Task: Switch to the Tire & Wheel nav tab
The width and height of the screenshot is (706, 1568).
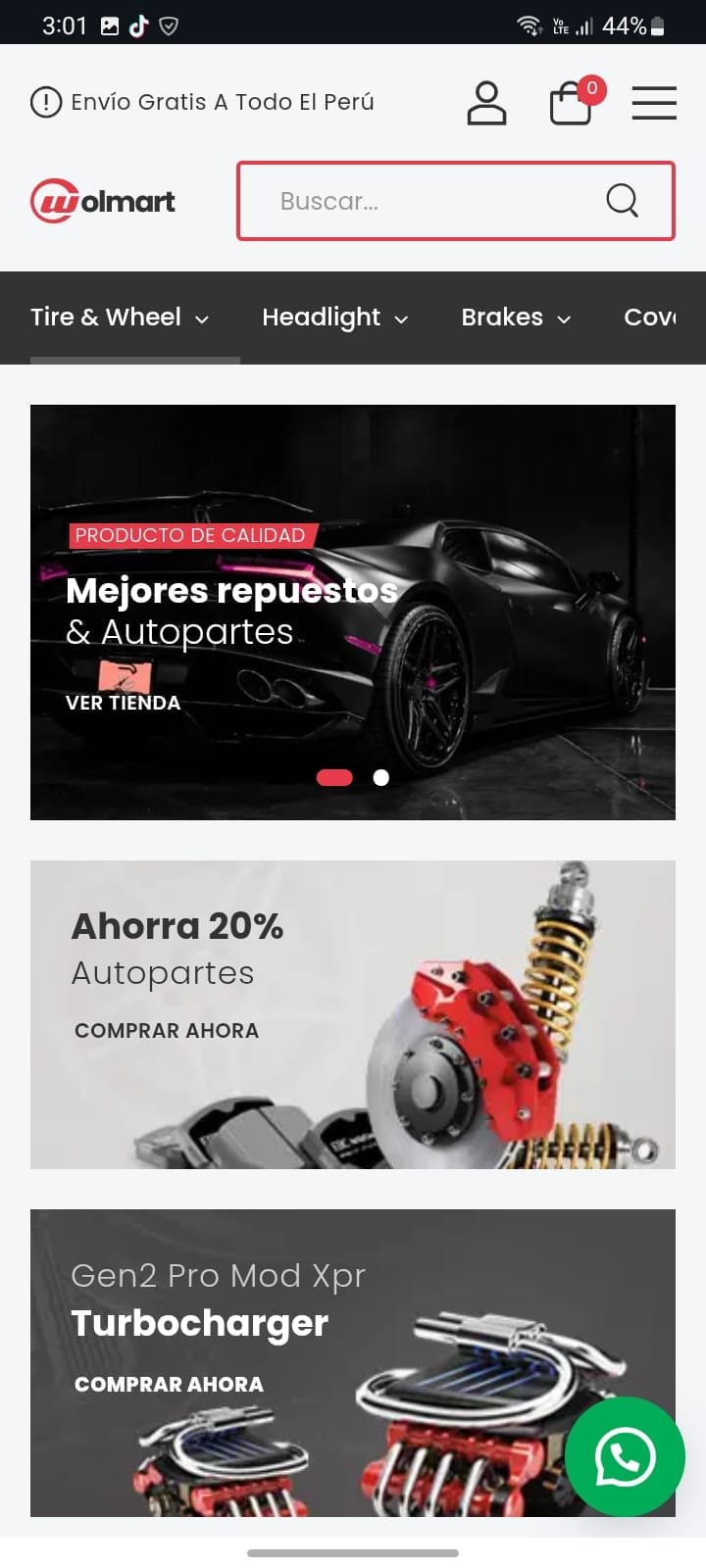Action: point(106,317)
